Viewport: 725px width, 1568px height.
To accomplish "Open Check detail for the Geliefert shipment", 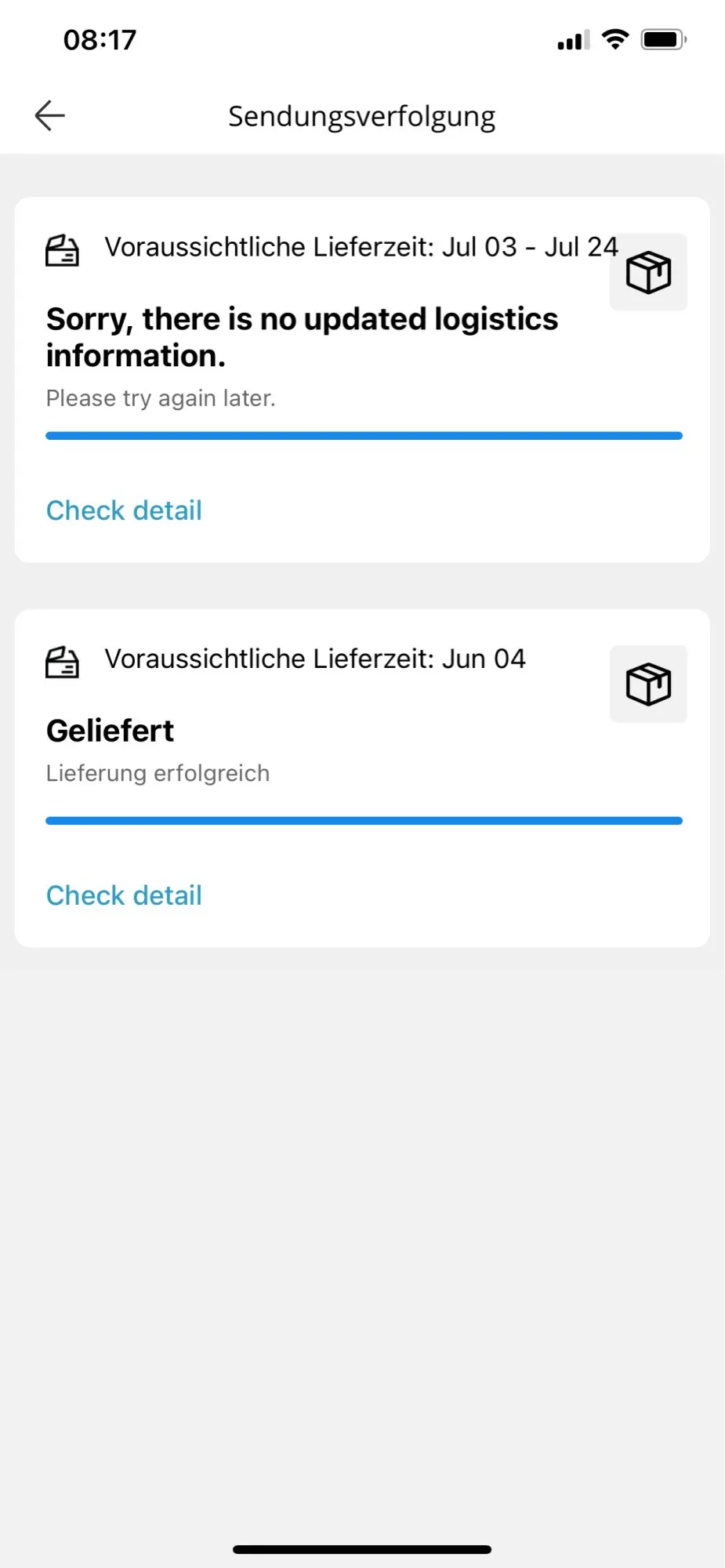I will (124, 895).
